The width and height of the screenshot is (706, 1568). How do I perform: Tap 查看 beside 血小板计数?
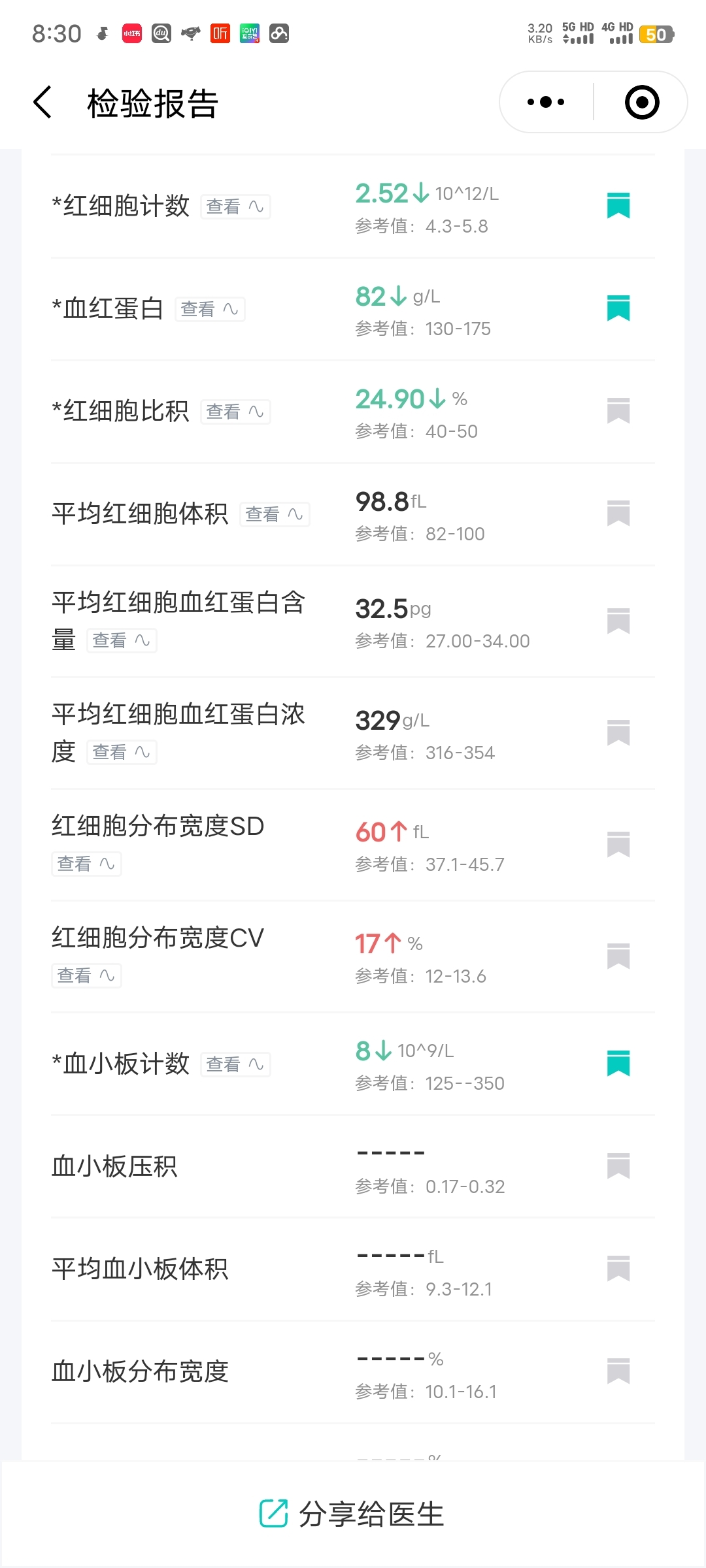(235, 1064)
